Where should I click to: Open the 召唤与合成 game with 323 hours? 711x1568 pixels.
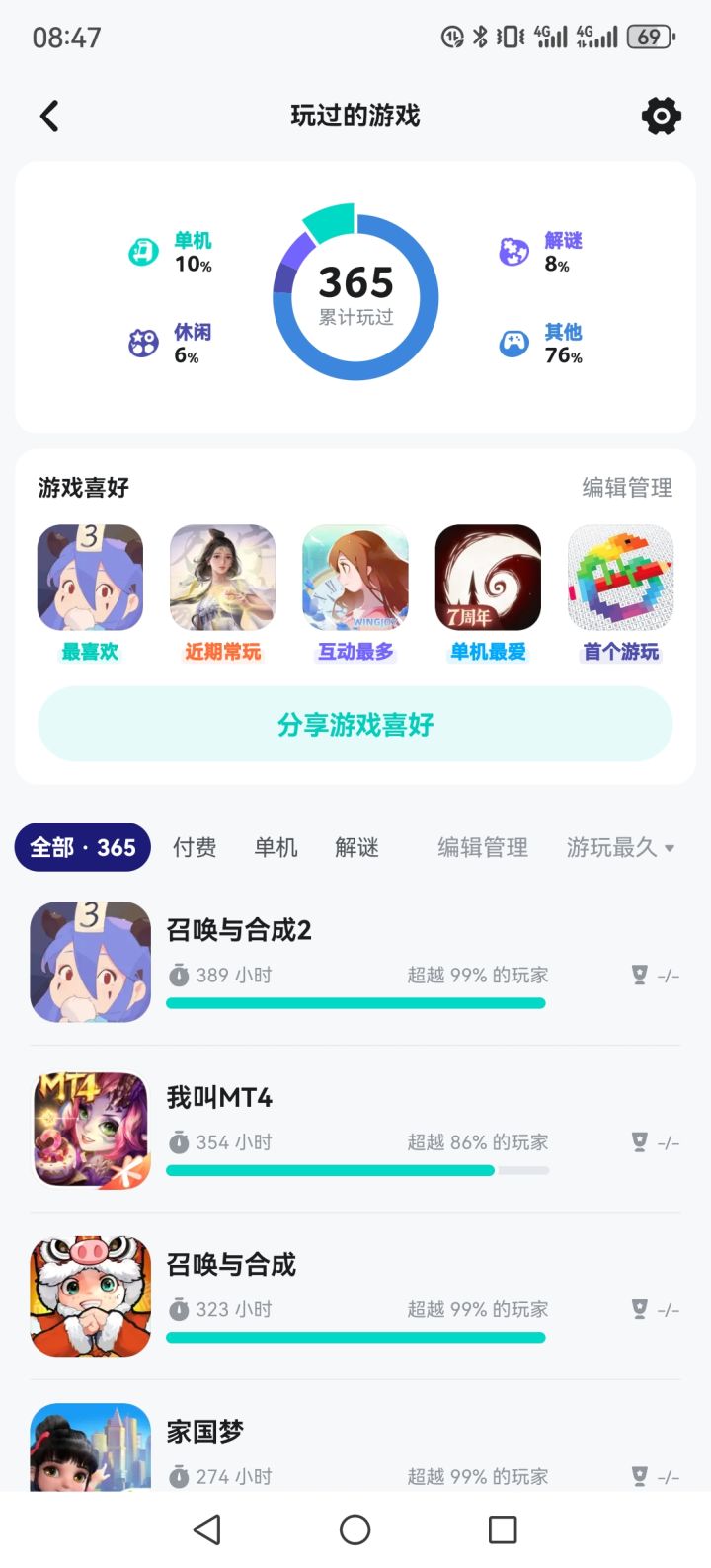355,1295
